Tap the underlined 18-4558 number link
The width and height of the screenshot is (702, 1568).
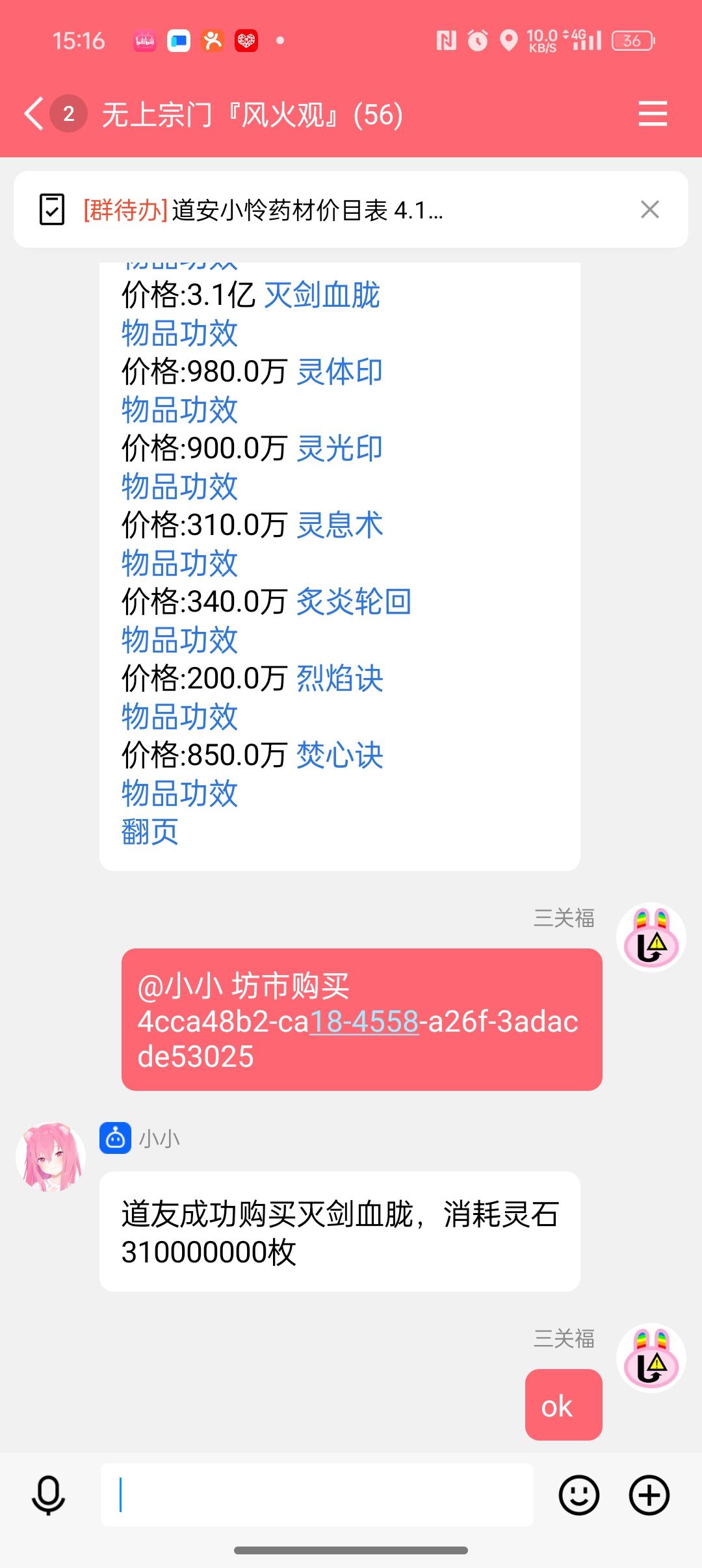(364, 1021)
